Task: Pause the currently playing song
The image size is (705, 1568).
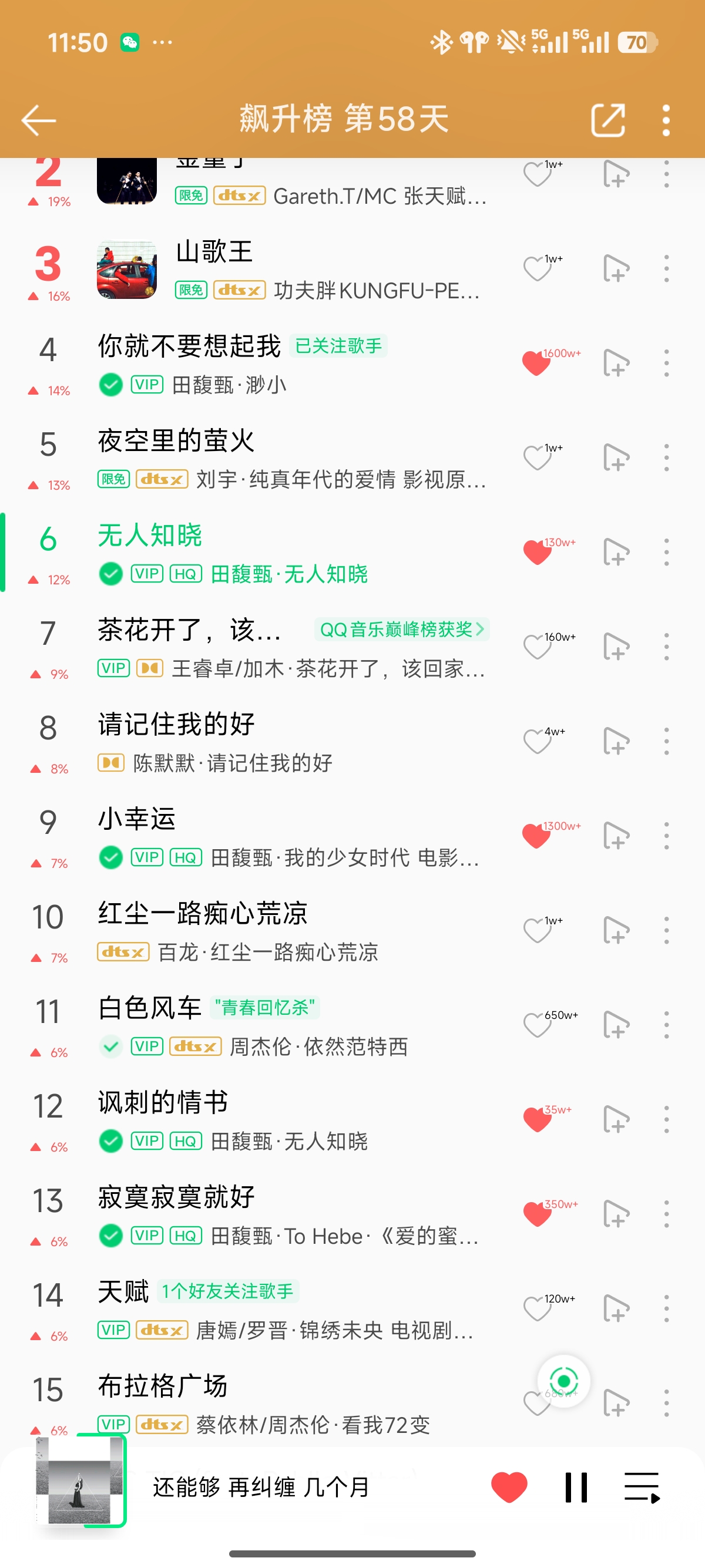Action: (576, 1487)
